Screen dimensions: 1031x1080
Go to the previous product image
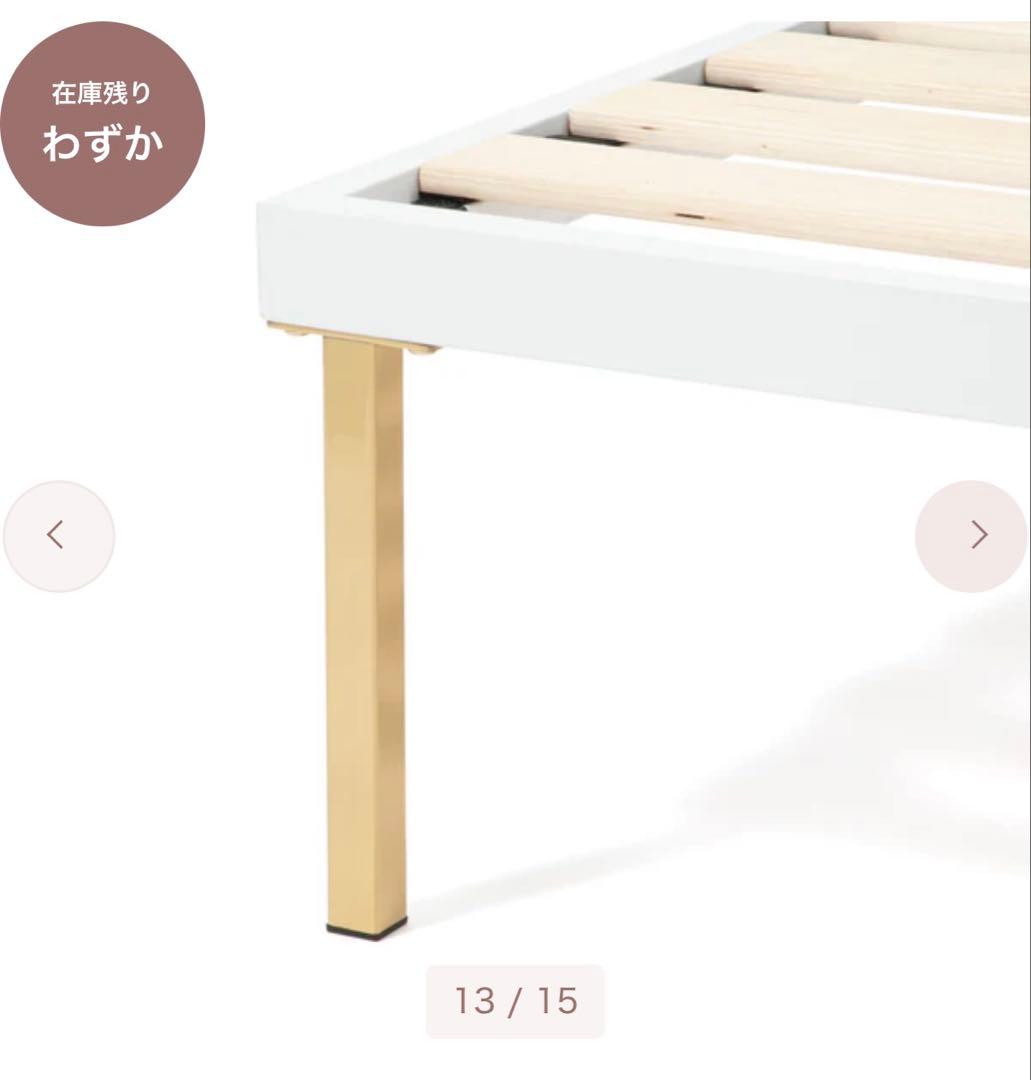point(58,536)
